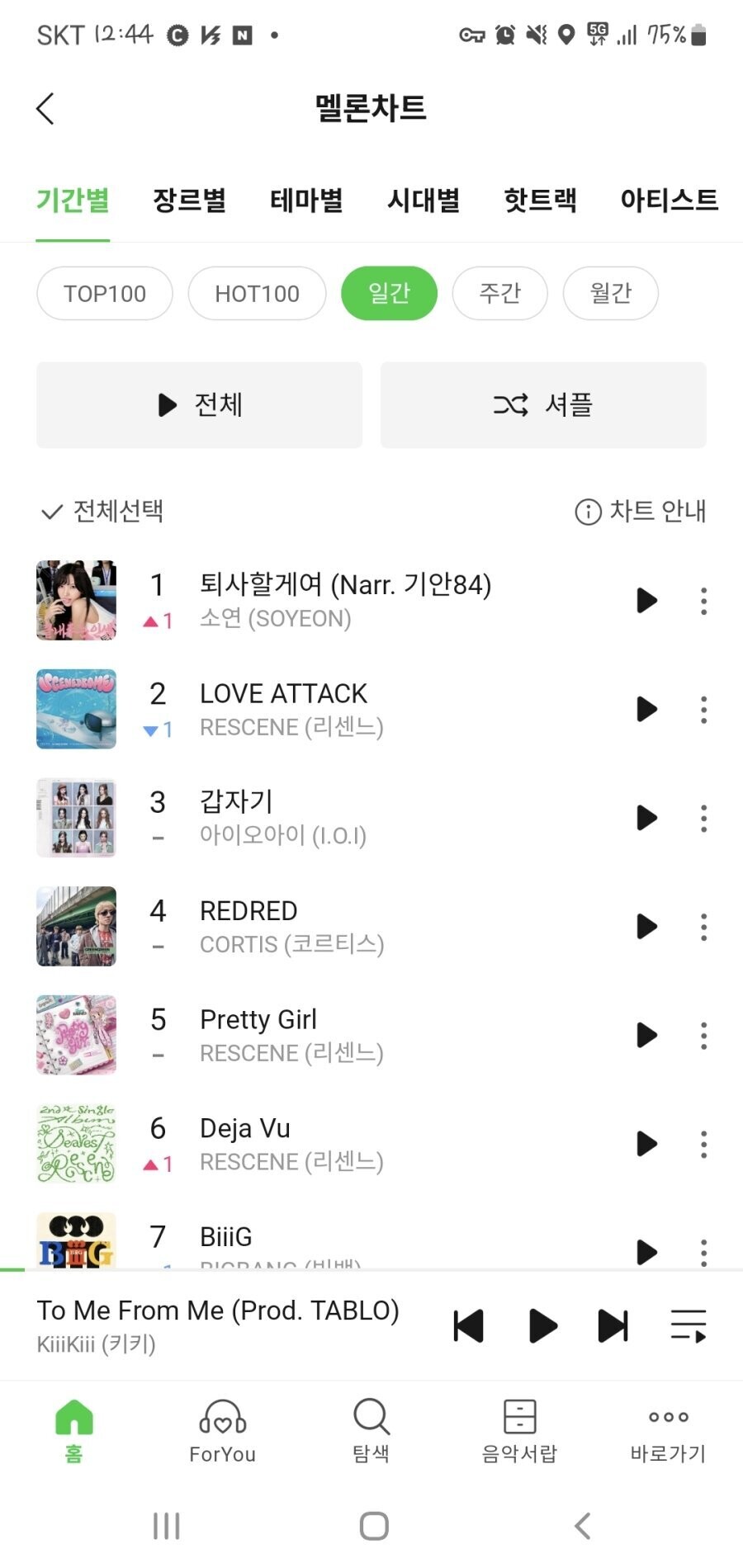Select the HOT100 chip

[x=257, y=293]
